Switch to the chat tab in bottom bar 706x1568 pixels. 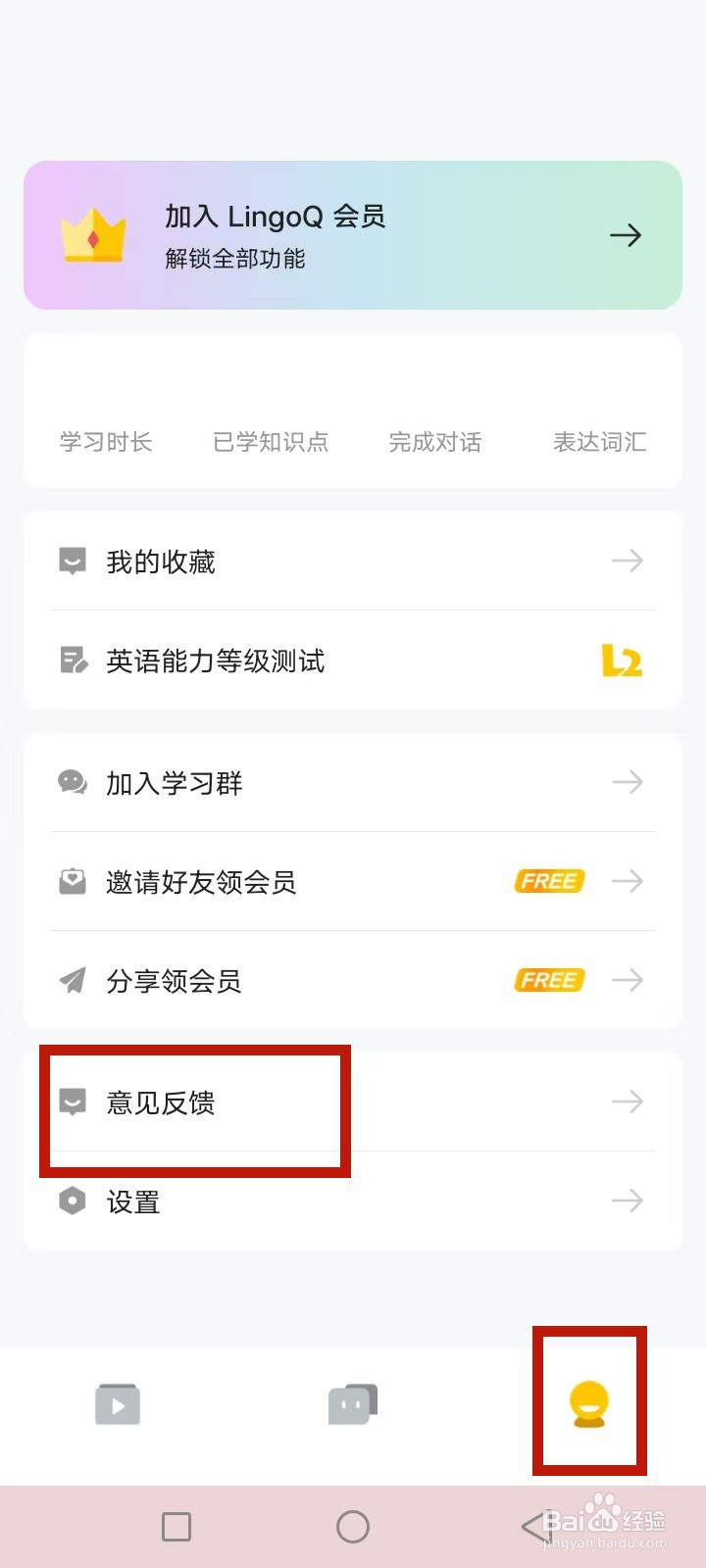click(x=353, y=1403)
